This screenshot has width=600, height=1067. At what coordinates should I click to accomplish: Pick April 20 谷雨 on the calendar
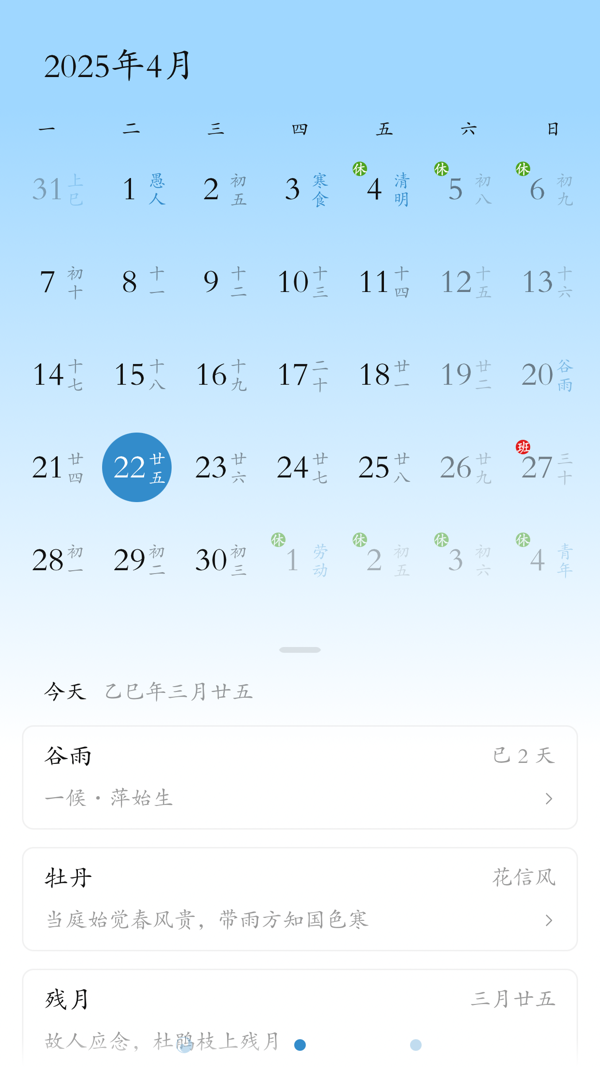pyautogui.click(x=546, y=375)
